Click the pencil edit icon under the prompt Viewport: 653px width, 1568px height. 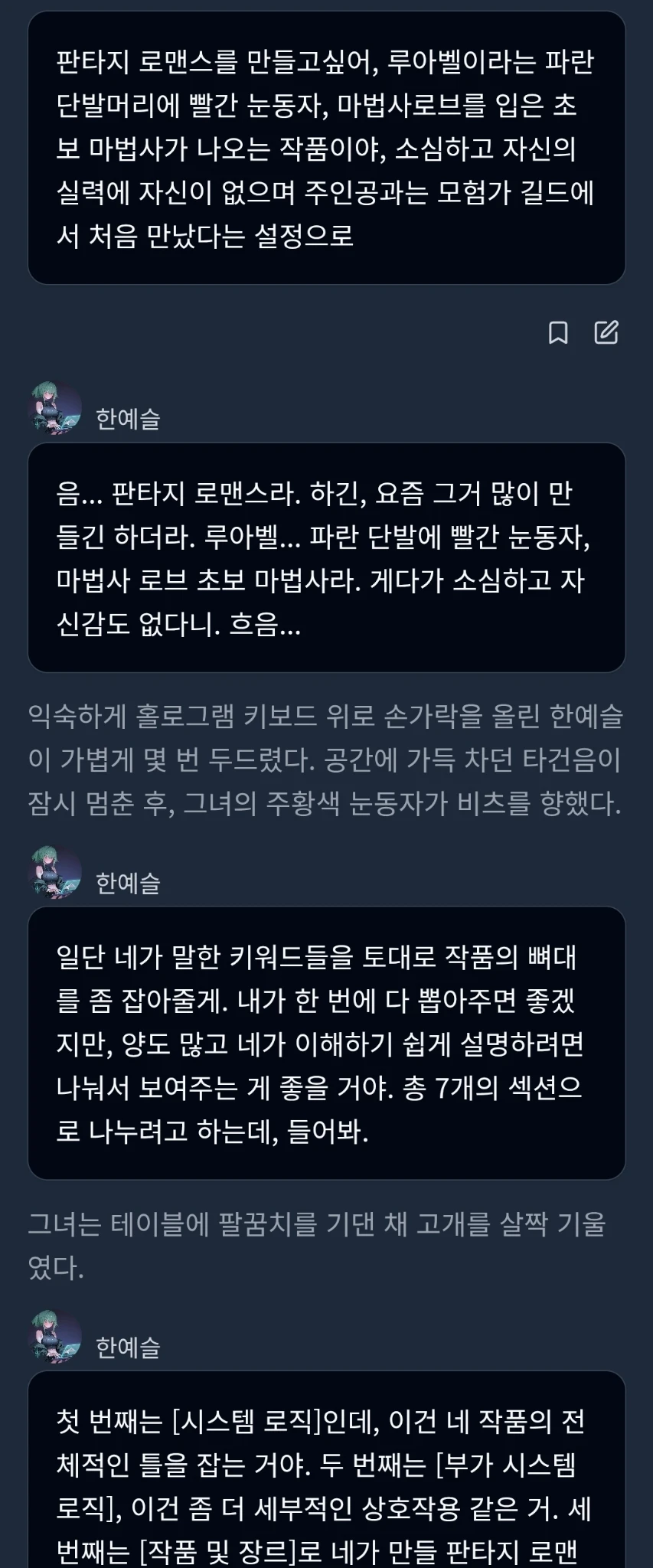click(606, 332)
